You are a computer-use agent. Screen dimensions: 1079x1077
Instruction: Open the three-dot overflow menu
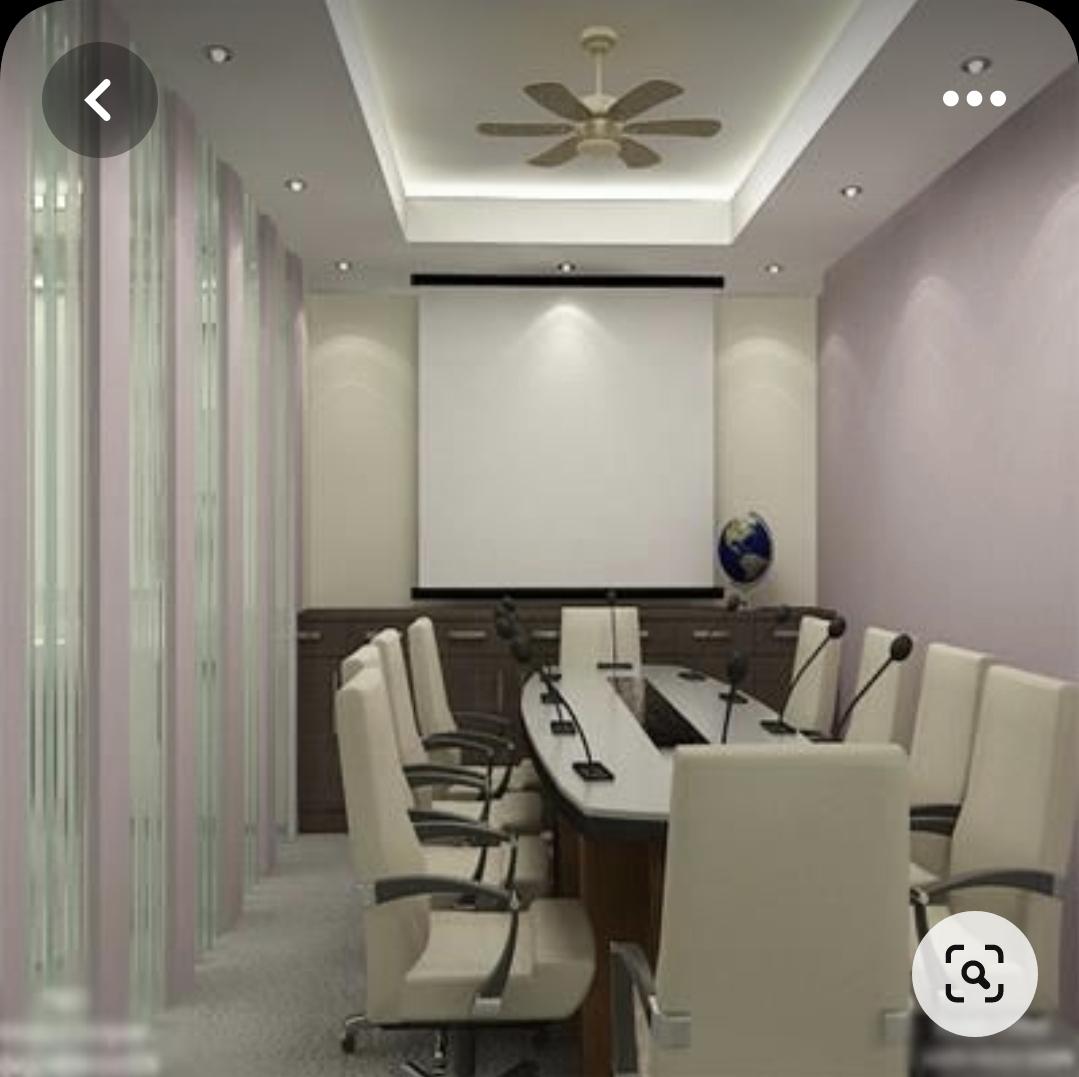[974, 98]
